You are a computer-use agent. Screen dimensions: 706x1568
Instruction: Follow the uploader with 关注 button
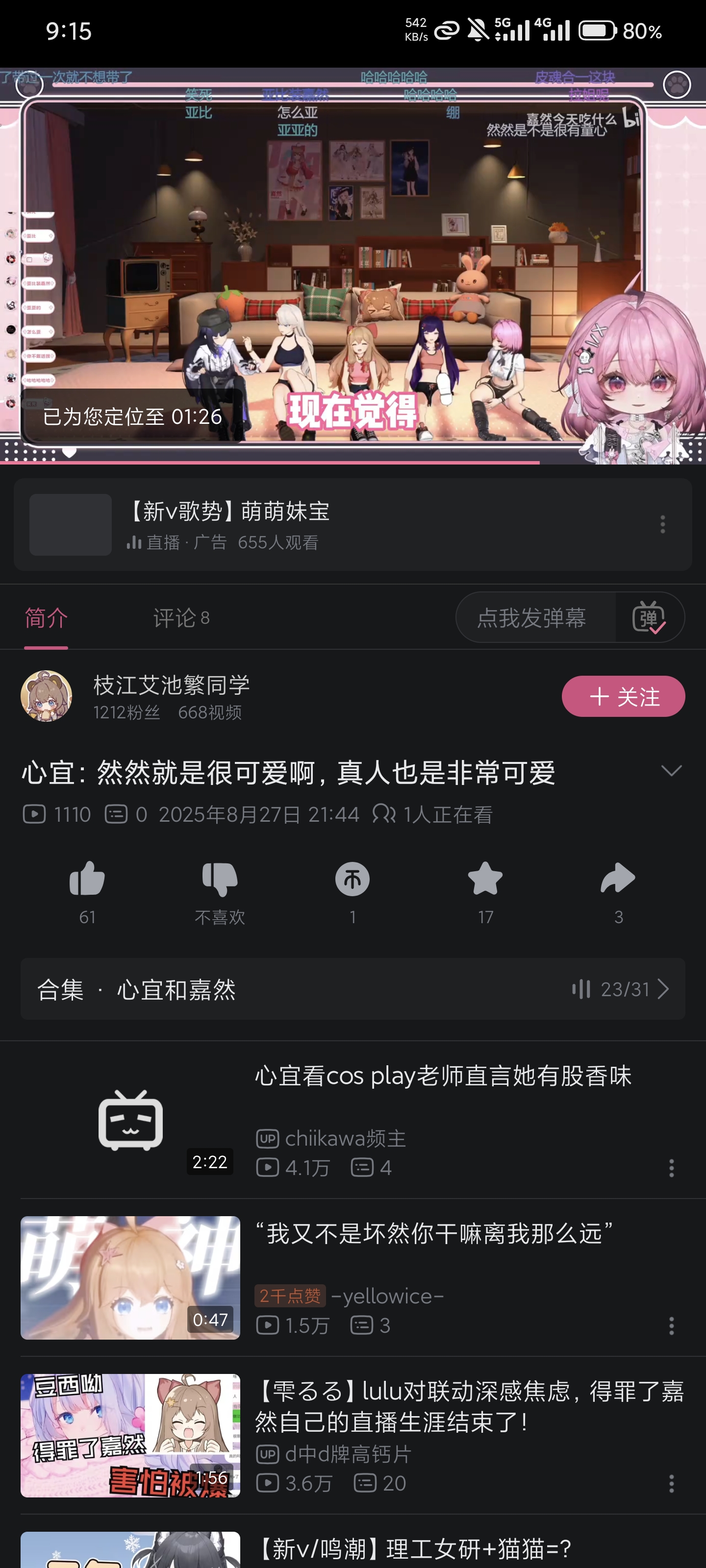tap(623, 696)
